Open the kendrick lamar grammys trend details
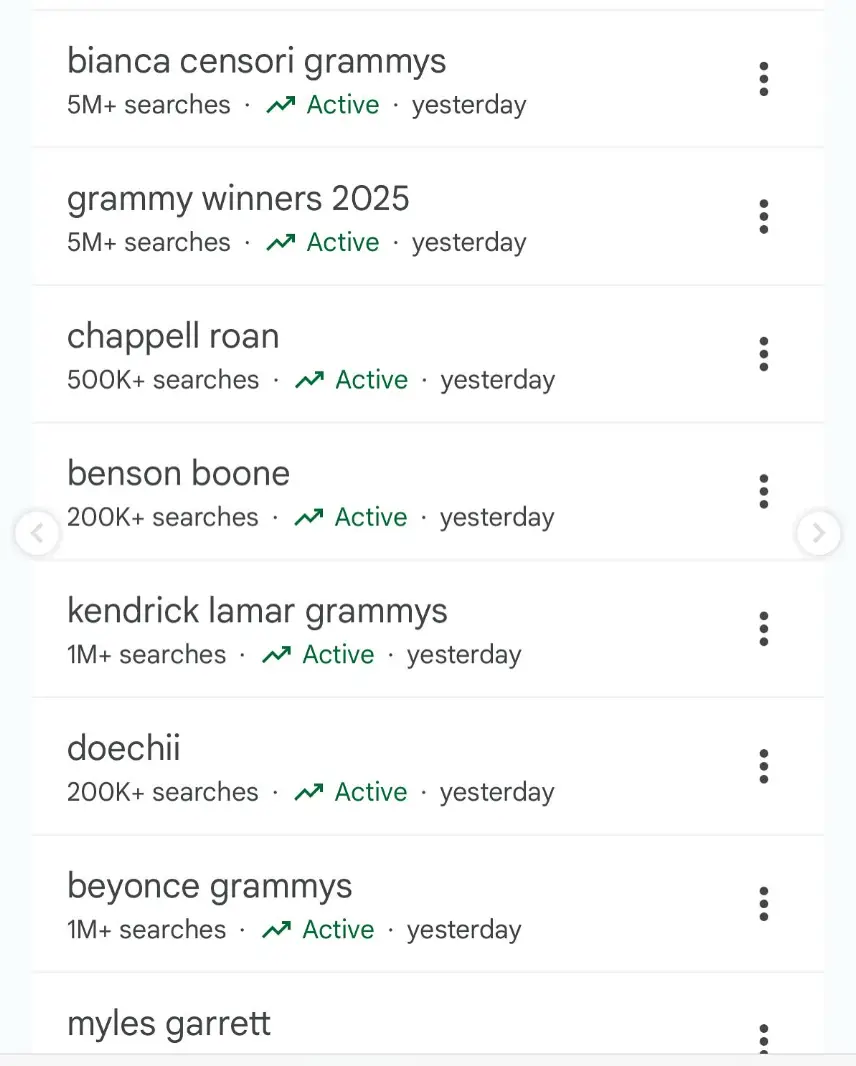The height and width of the screenshot is (1066, 856). (x=257, y=610)
